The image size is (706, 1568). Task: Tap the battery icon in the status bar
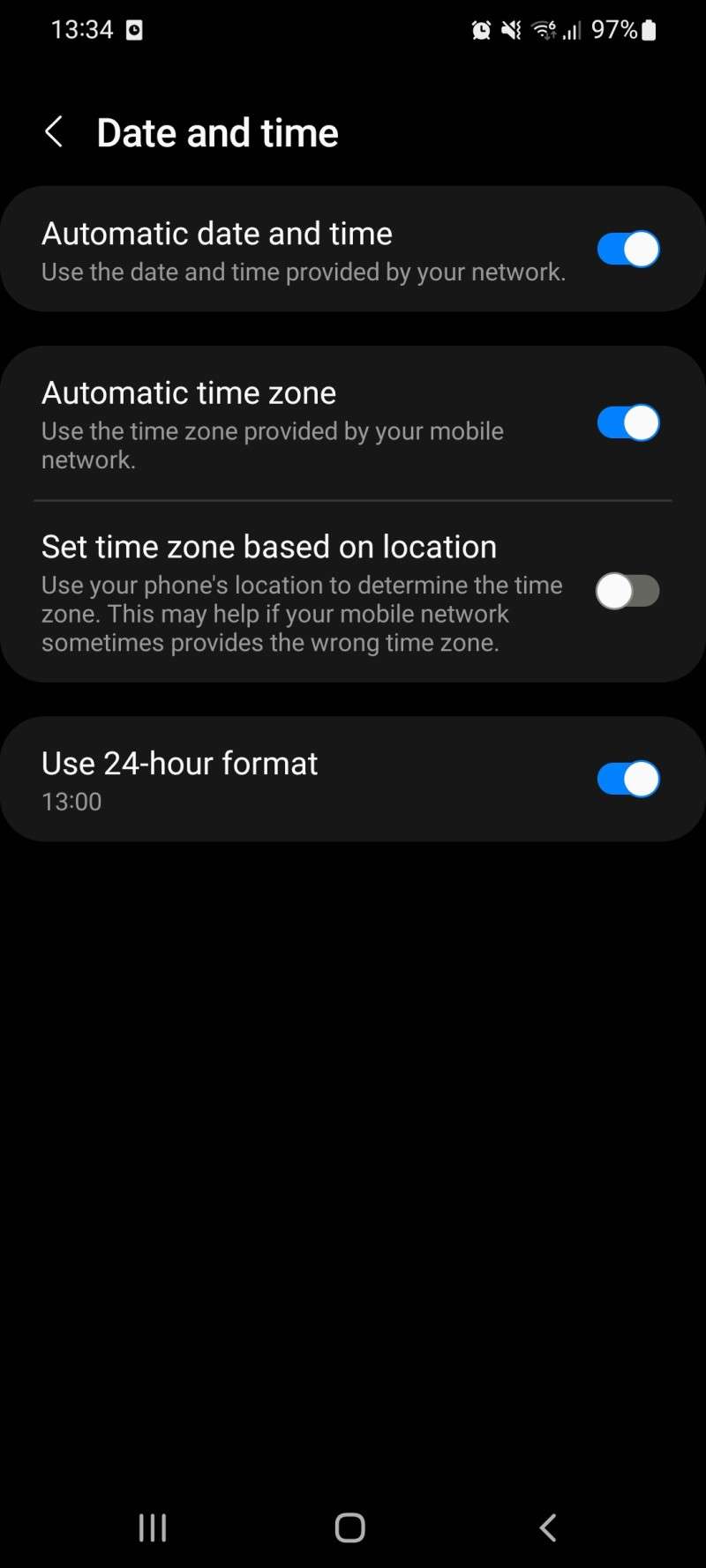coord(650,29)
